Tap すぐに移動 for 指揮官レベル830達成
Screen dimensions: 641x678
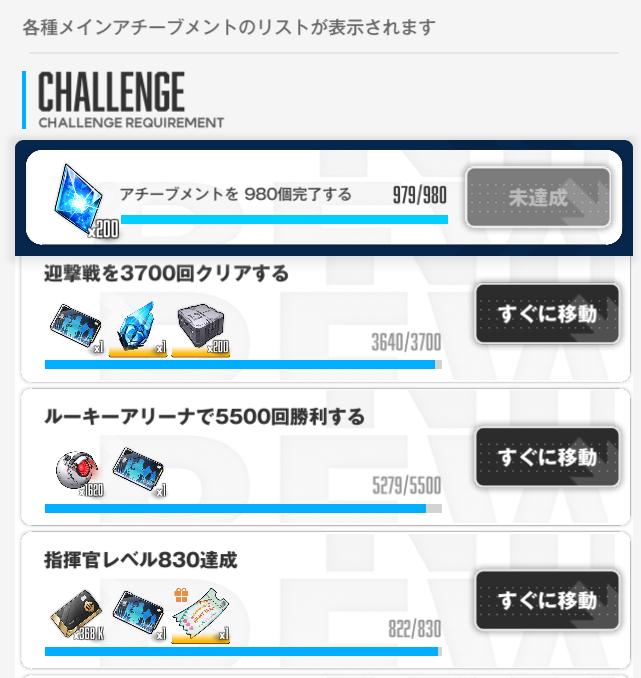click(547, 600)
